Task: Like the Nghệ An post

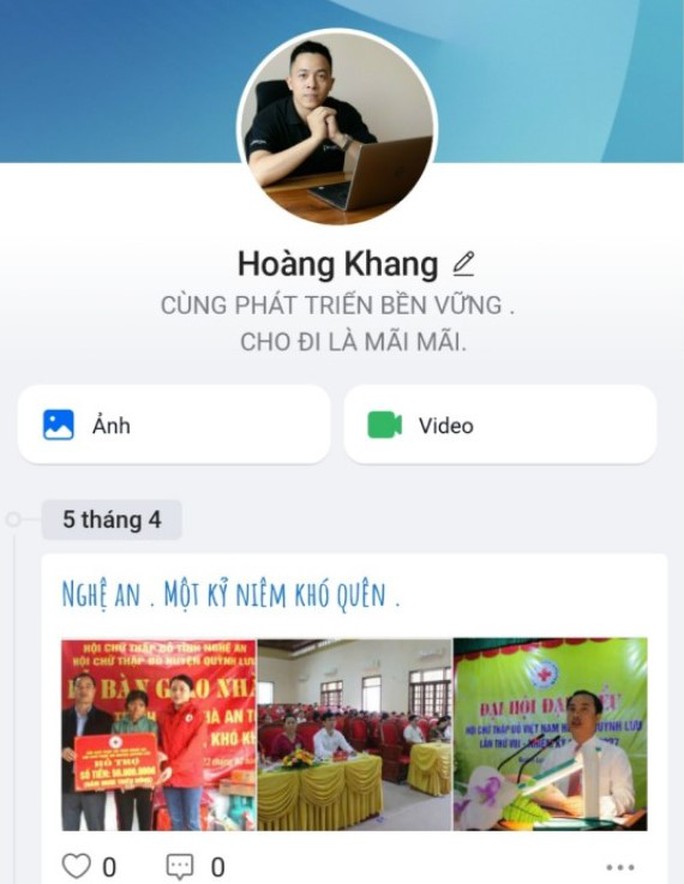Action: pyautogui.click(x=76, y=866)
